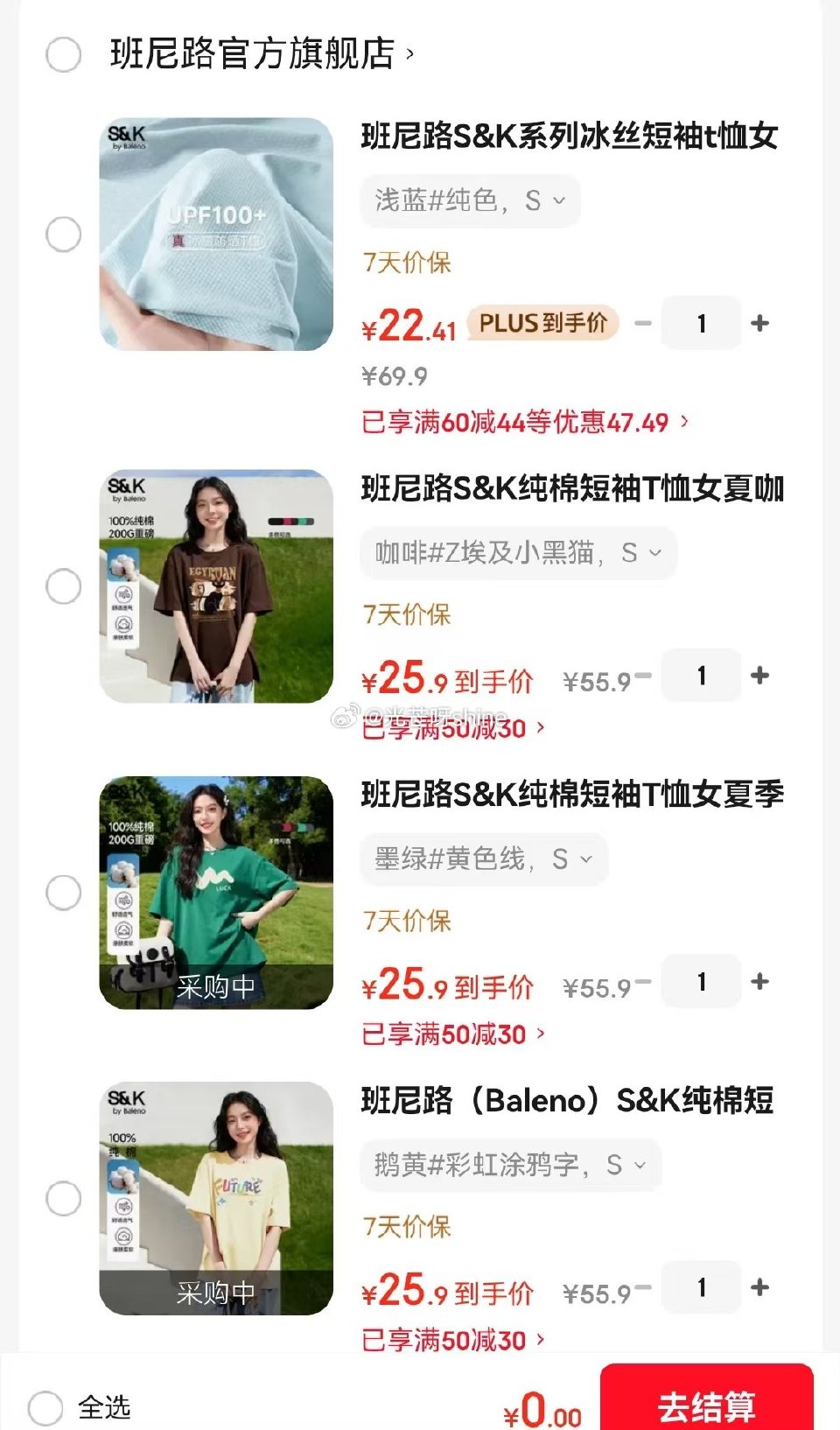Viewport: 840px width, 1430px height.
Task: Open the 浅蓝#纯色 size S variant selector
Action: coord(469,201)
